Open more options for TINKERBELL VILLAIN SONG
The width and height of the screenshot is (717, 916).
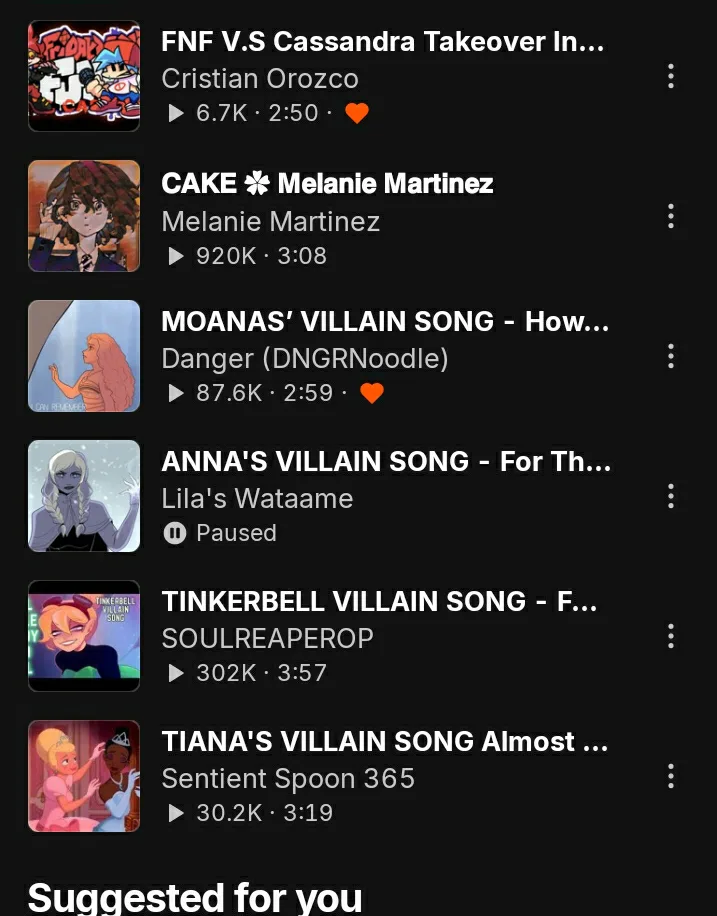(670, 636)
